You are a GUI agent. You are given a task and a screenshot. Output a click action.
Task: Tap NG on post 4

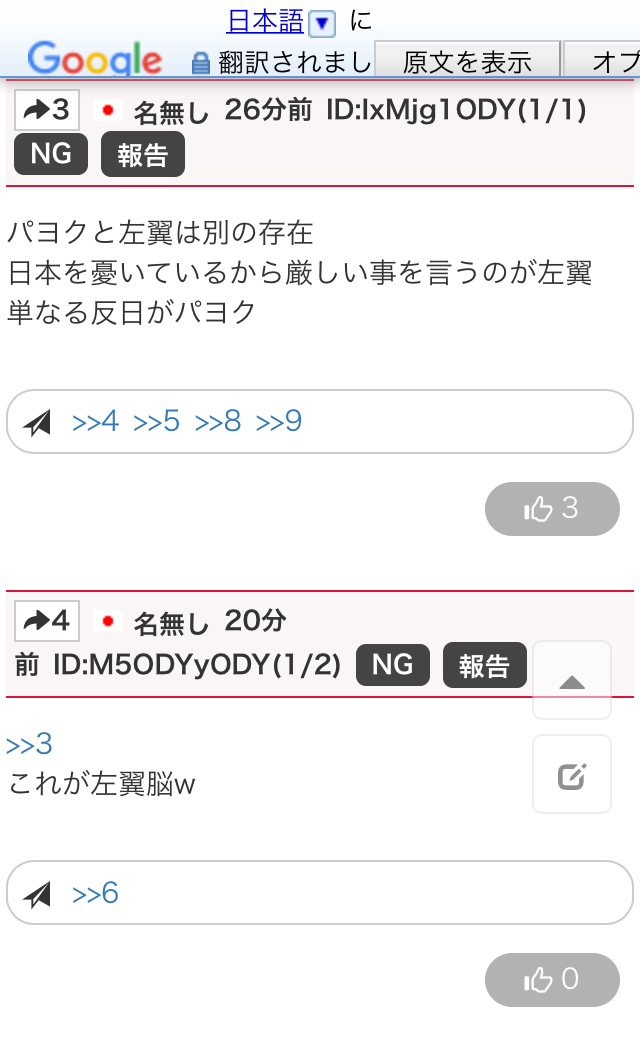click(392, 665)
